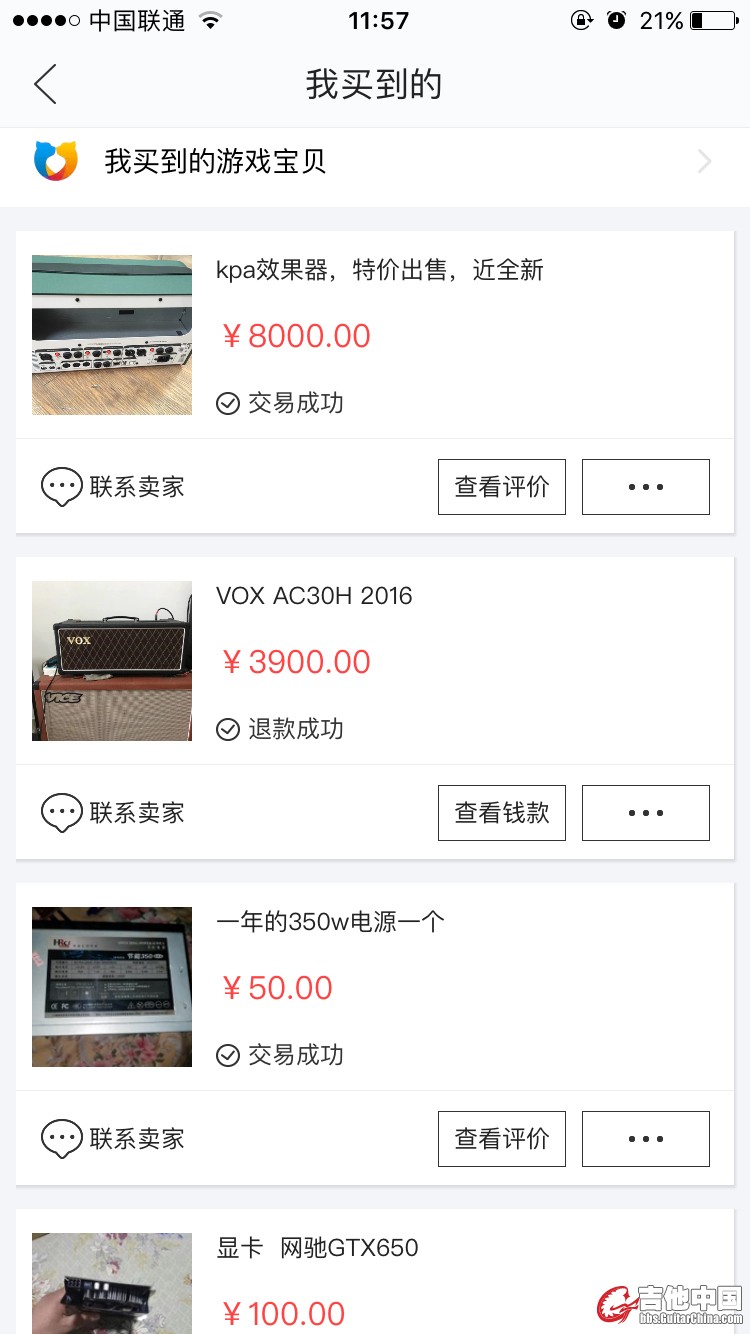Open more options for VOX AC30H order

click(645, 813)
